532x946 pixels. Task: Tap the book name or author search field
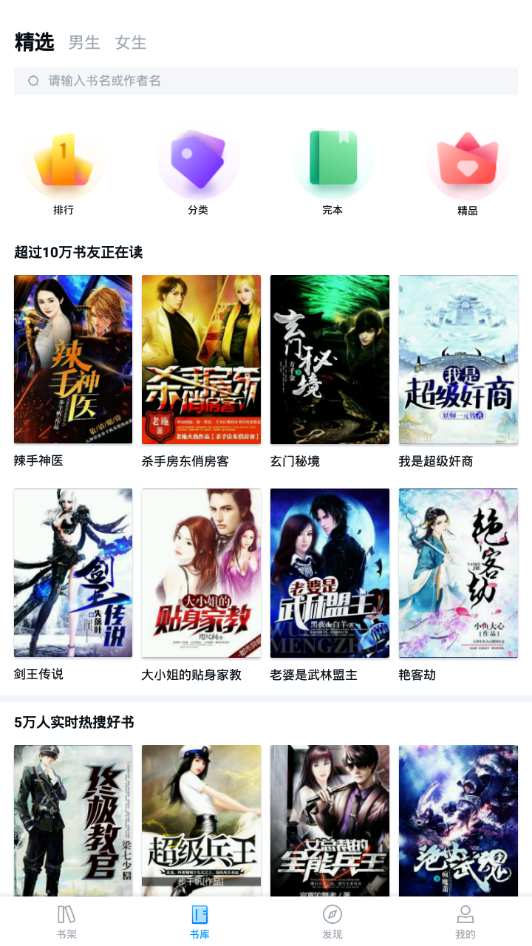tap(266, 81)
